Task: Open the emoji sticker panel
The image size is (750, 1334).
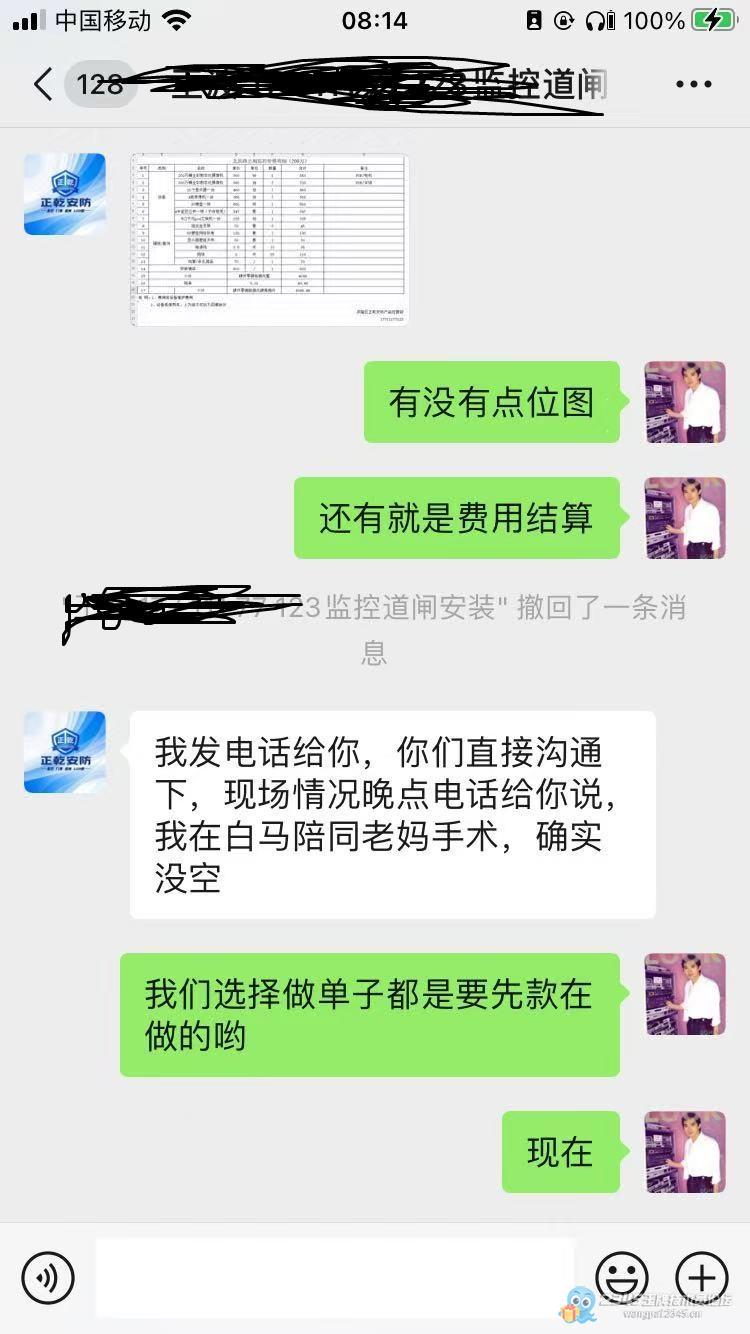Action: [621, 1277]
